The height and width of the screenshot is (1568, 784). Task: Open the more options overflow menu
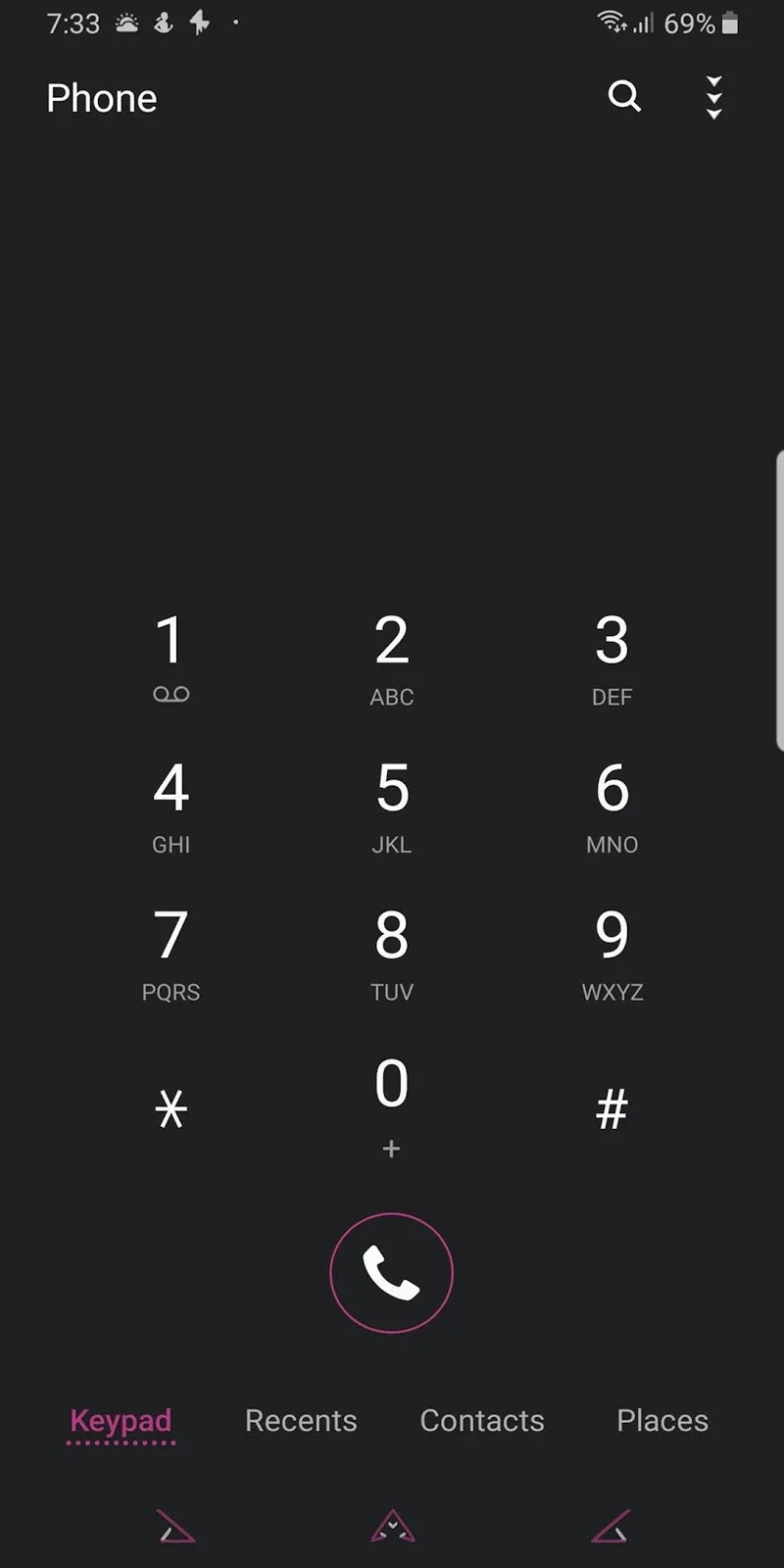click(x=714, y=97)
